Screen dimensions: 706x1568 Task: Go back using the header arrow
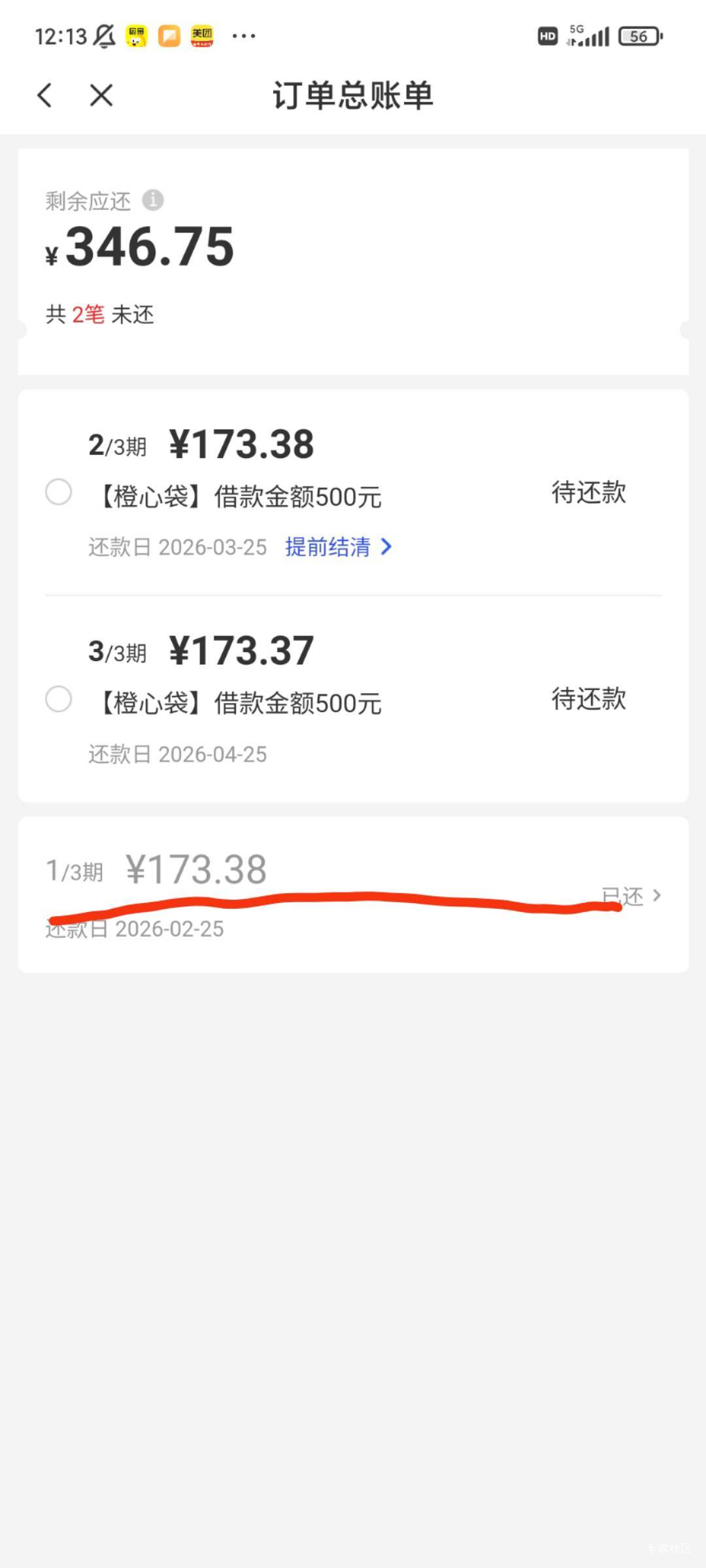(x=44, y=95)
